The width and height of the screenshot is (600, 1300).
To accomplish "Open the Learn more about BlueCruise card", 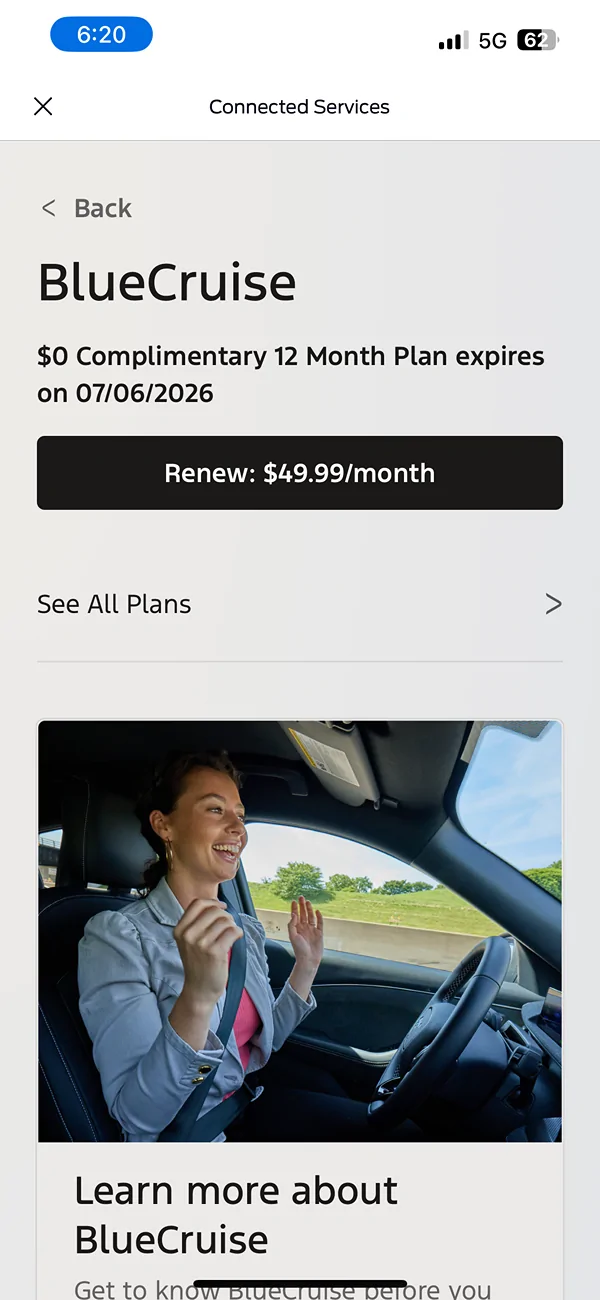I will pyautogui.click(x=300, y=1000).
